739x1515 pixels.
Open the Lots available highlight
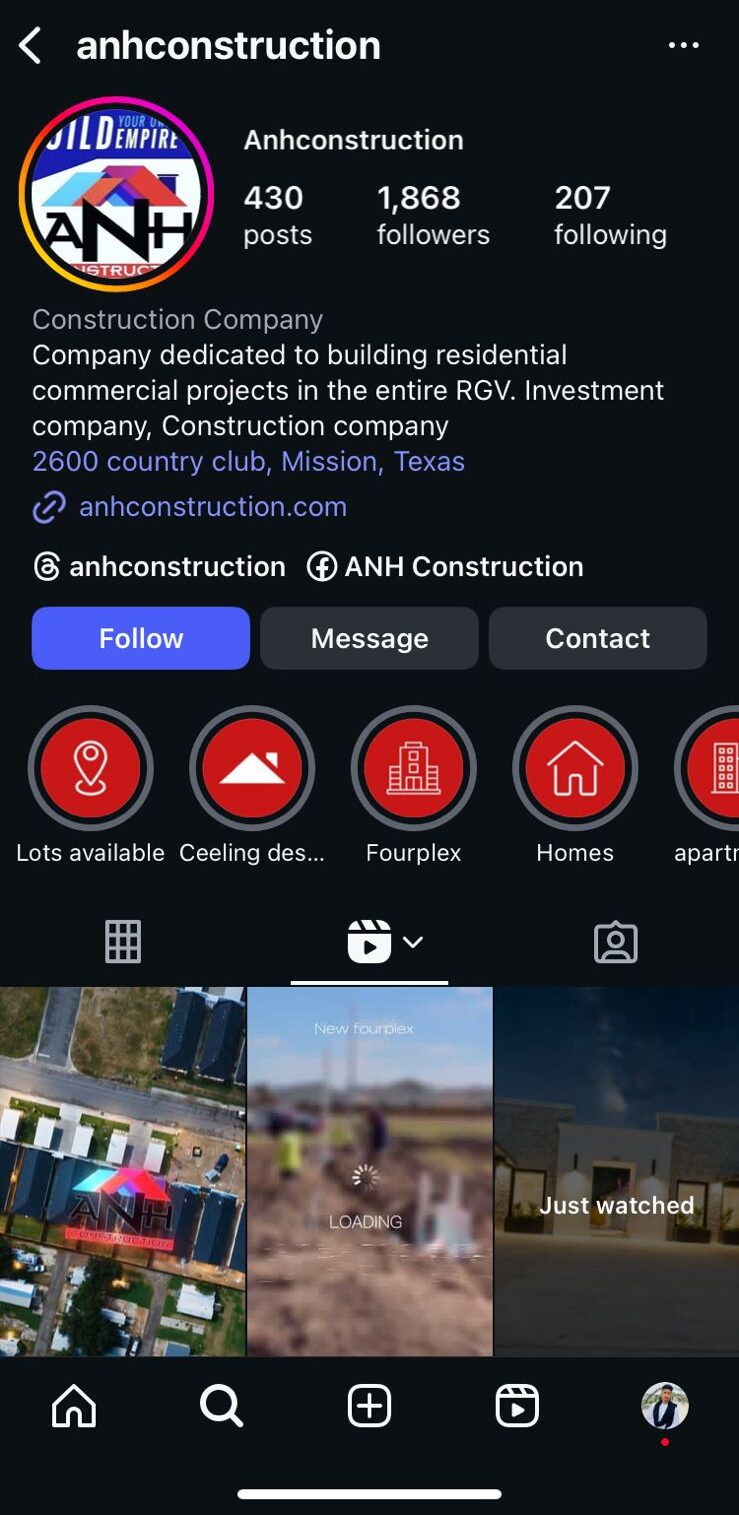[x=90, y=769]
